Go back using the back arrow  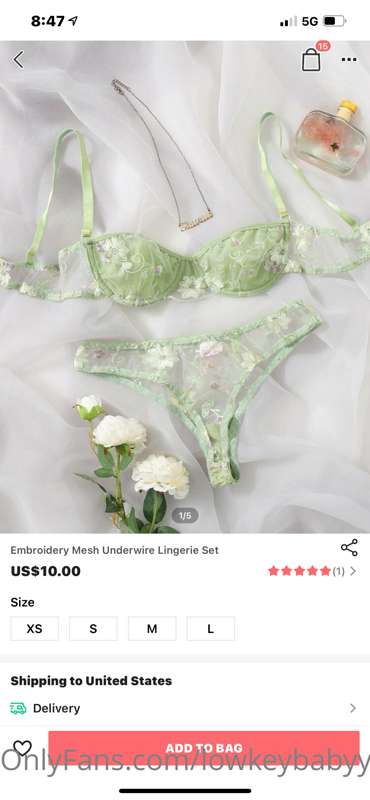[18, 60]
